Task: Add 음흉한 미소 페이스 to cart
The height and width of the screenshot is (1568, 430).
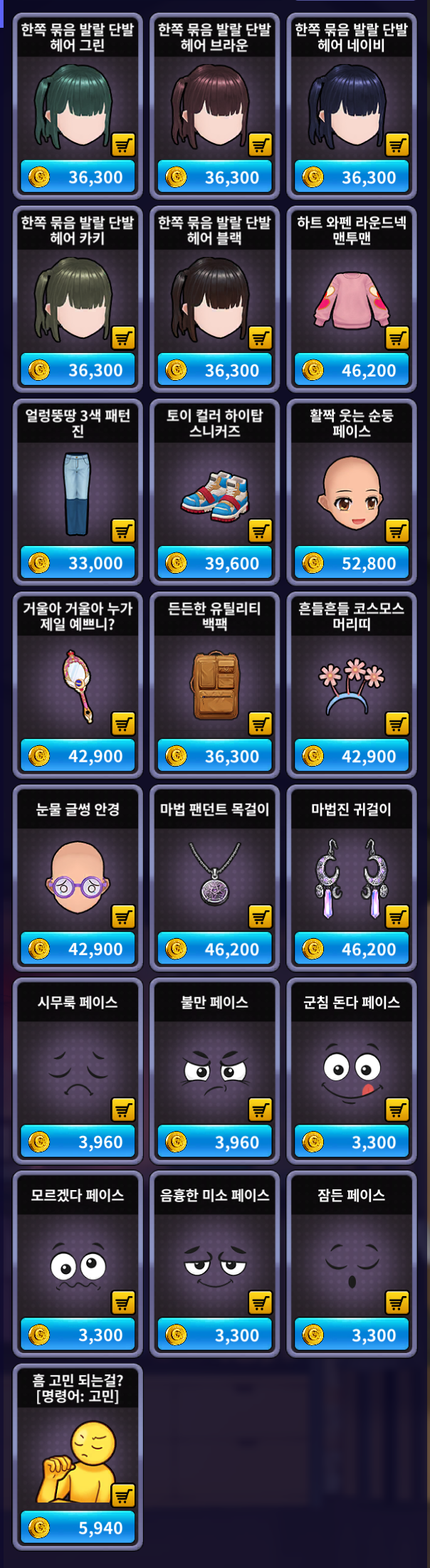Action: [x=261, y=1303]
